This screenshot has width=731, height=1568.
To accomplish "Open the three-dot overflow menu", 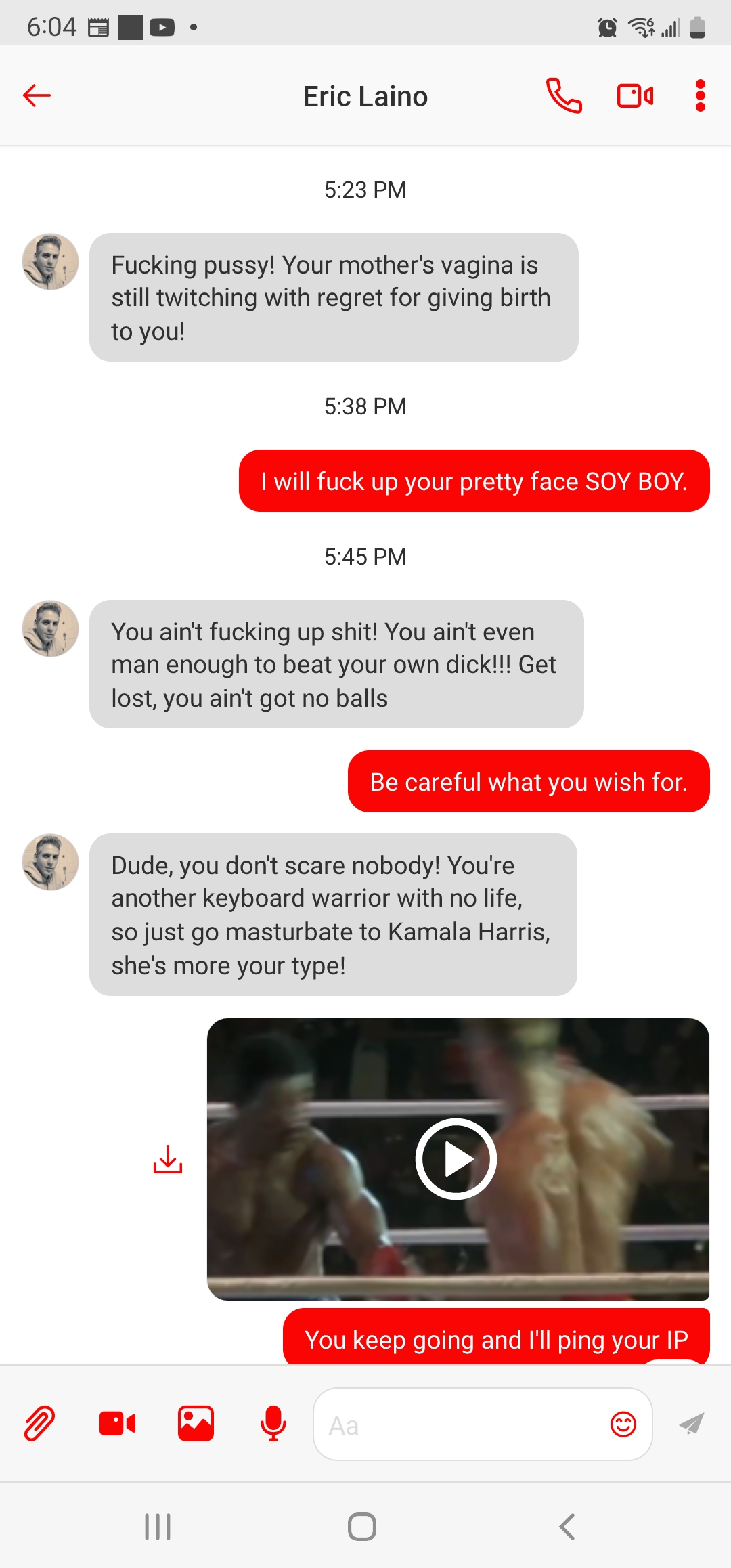I will pyautogui.click(x=701, y=95).
